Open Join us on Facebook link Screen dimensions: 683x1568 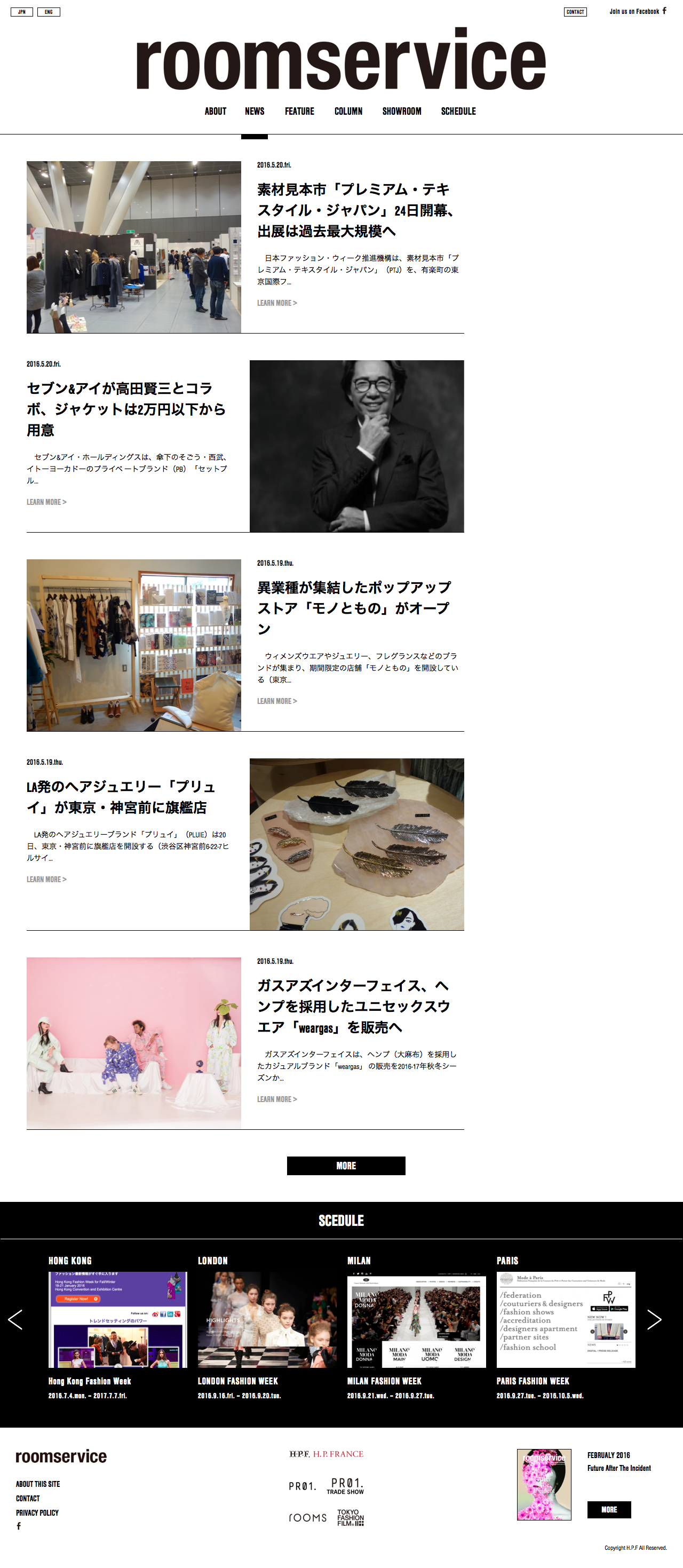pos(638,11)
